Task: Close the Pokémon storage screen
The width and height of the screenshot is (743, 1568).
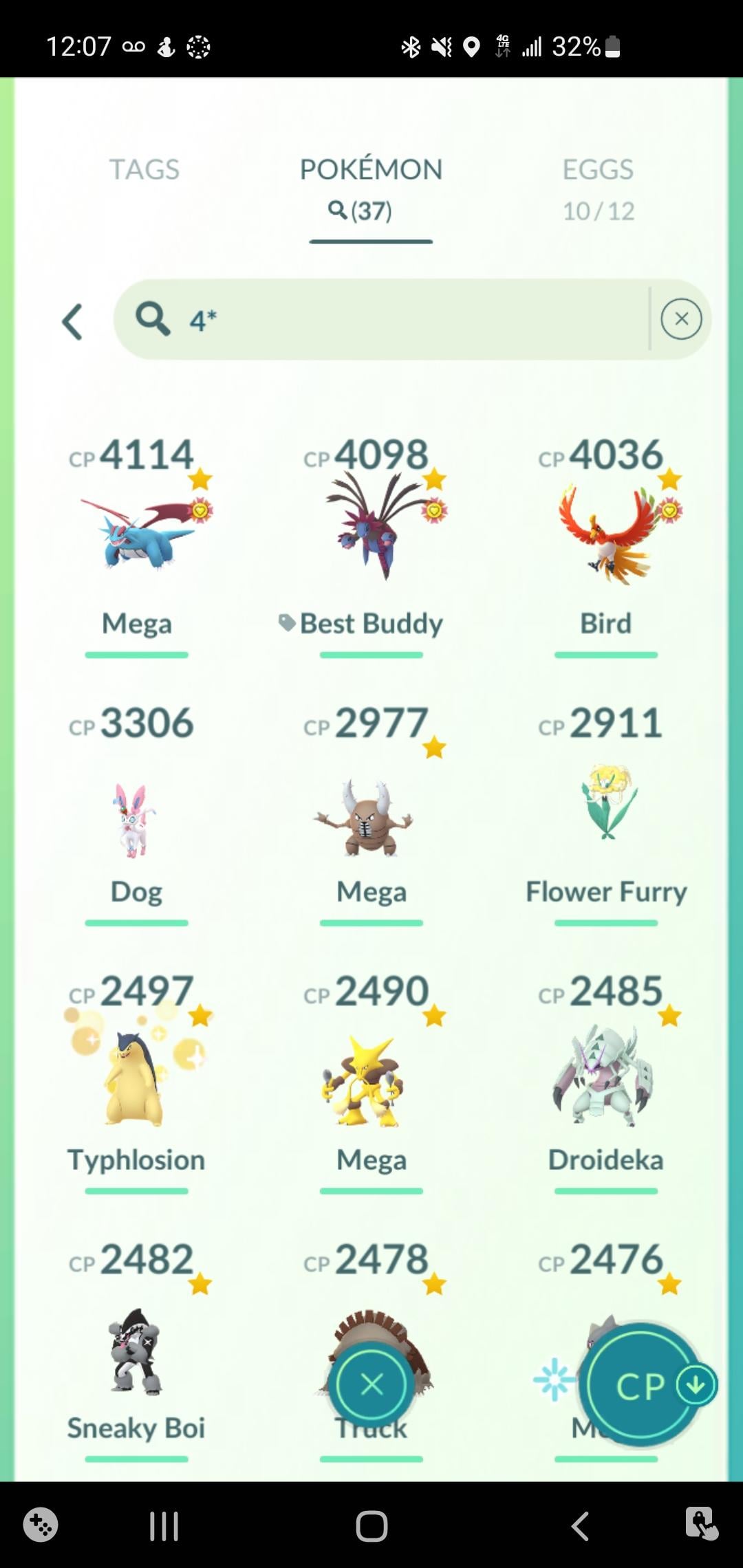Action: click(x=371, y=1384)
